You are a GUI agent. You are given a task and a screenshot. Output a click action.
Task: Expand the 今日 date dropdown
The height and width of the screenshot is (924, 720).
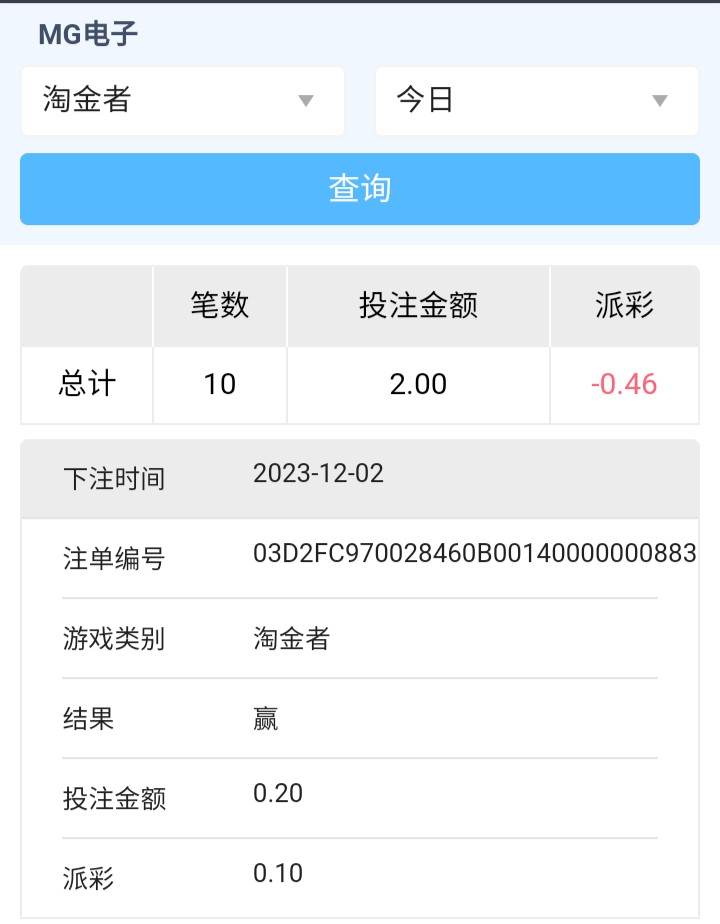tap(536, 101)
